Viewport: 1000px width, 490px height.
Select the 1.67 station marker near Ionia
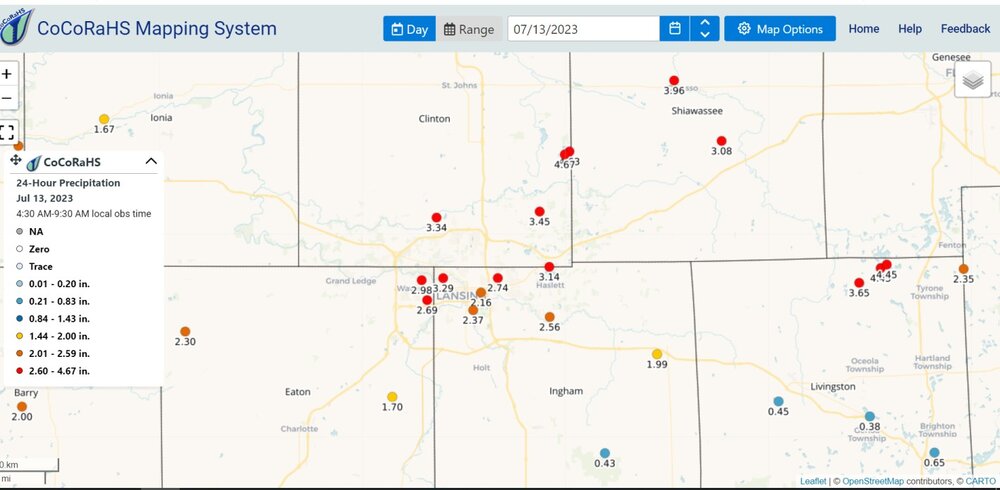coord(104,119)
